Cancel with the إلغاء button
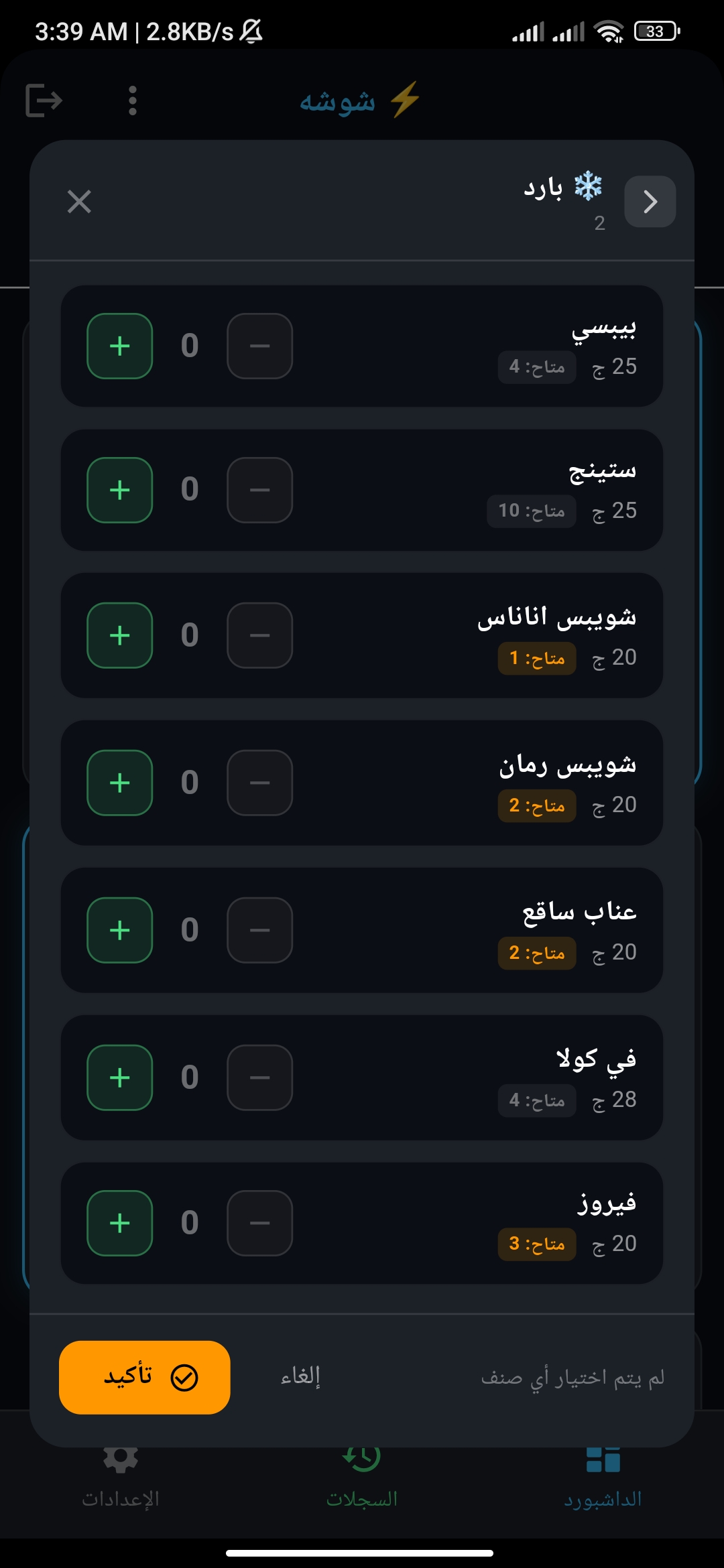Image resolution: width=724 pixels, height=1568 pixels. [300, 1376]
